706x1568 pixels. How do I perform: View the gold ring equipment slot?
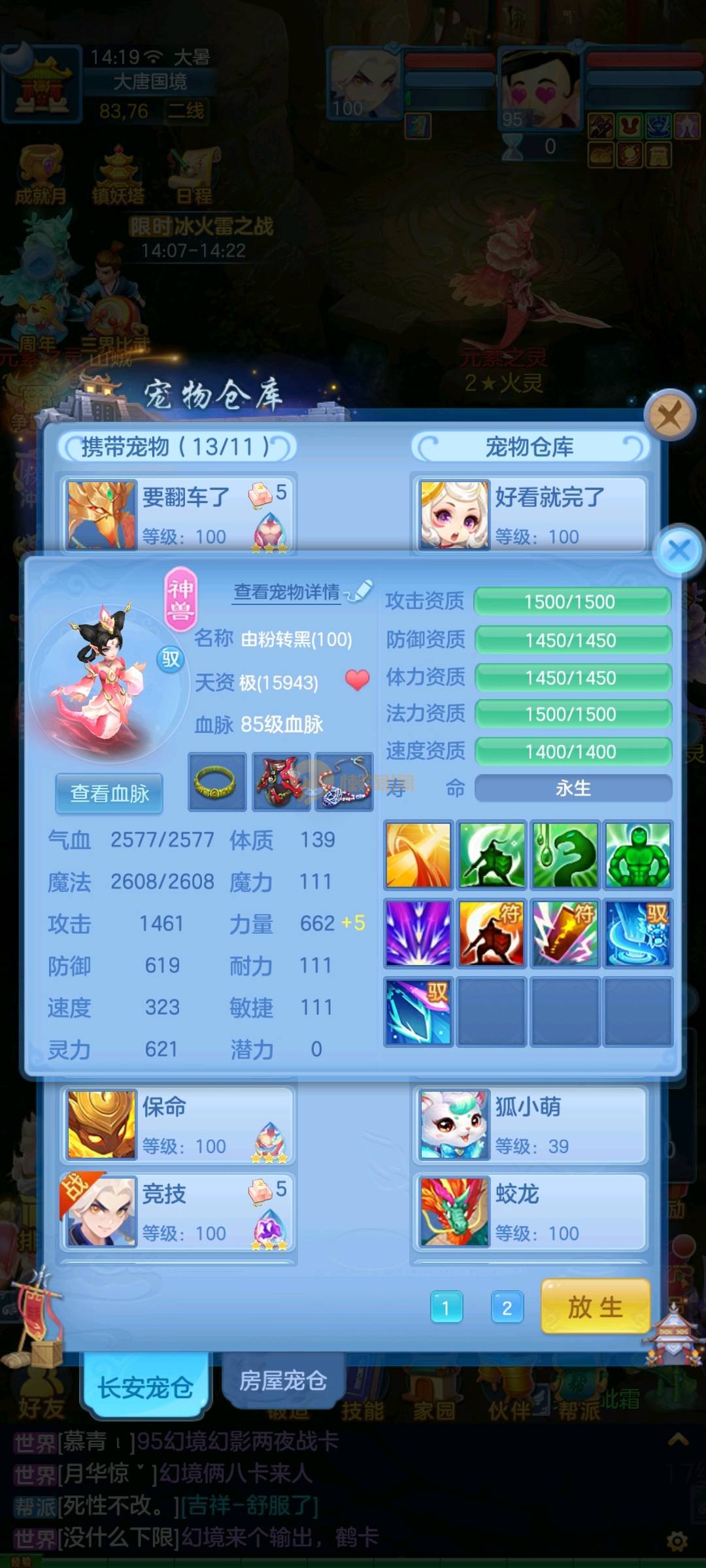[217, 782]
